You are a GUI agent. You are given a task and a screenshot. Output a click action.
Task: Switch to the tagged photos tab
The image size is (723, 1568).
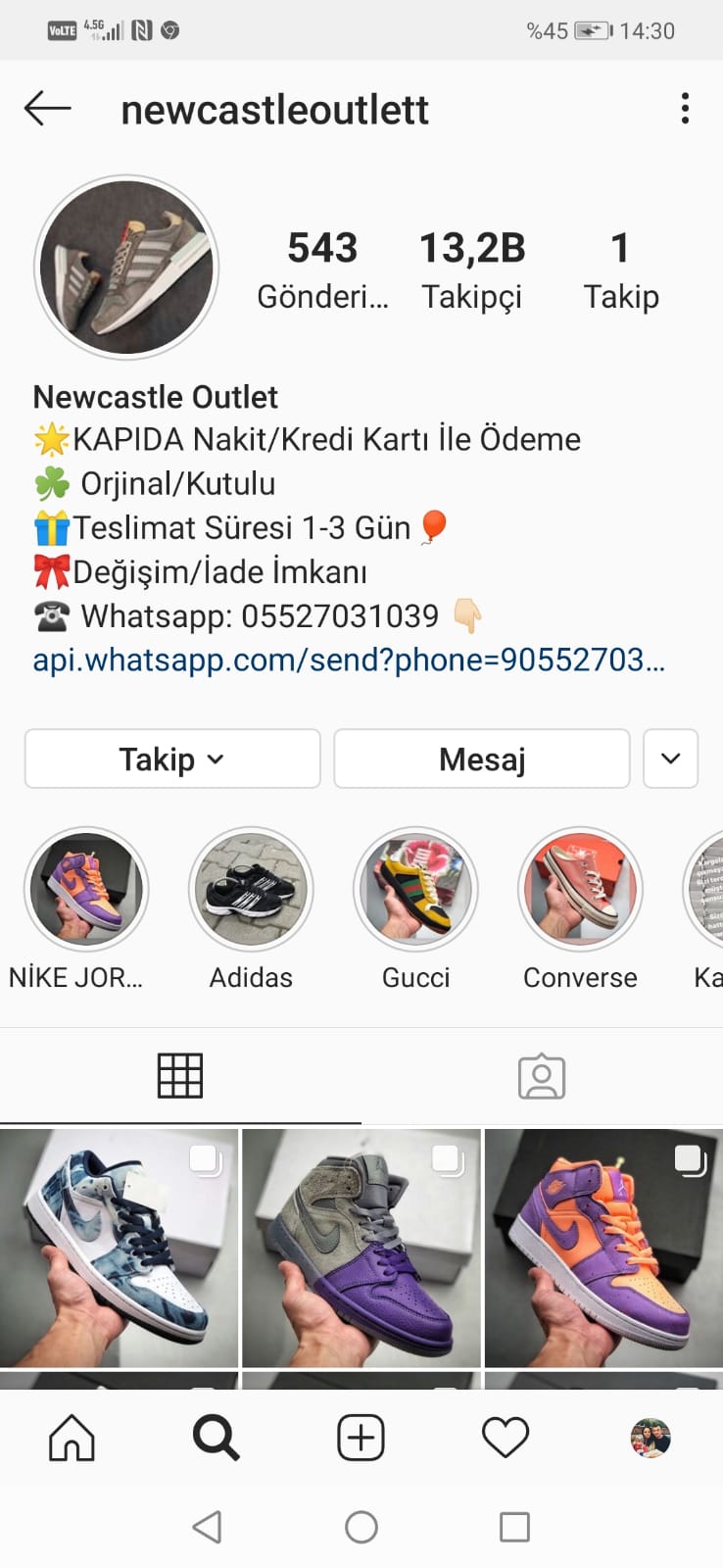[x=542, y=1076]
